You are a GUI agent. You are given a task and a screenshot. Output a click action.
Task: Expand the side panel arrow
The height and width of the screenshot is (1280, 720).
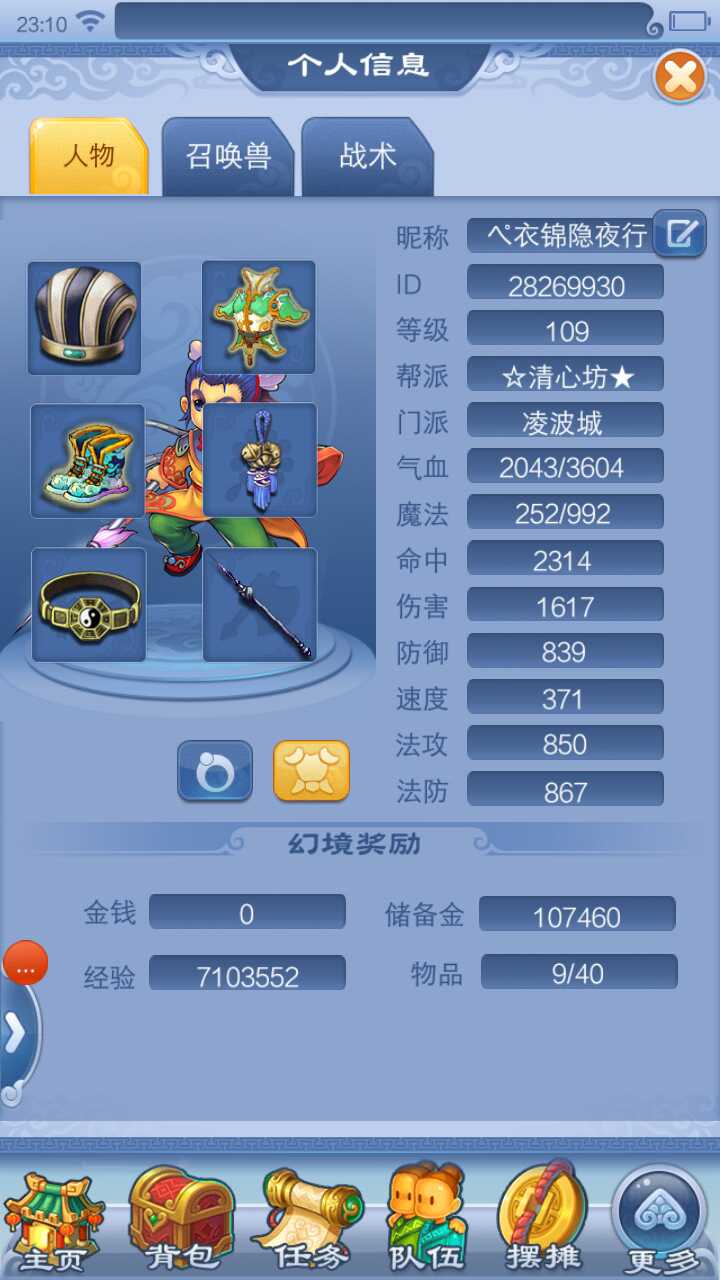click(x=16, y=1035)
